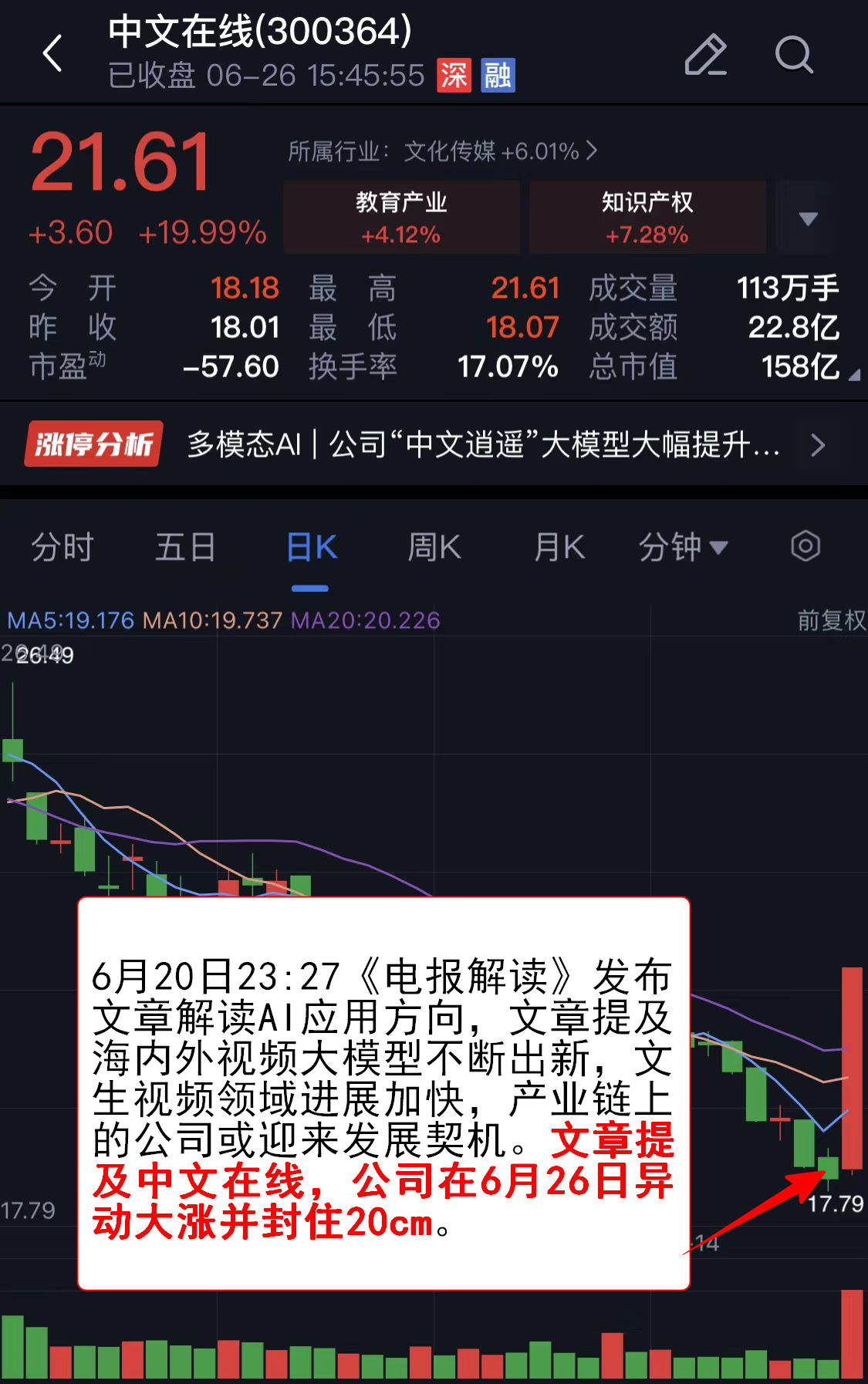The height and width of the screenshot is (1384, 868).
Task: Select the 日K chart tab
Action: pos(311,548)
